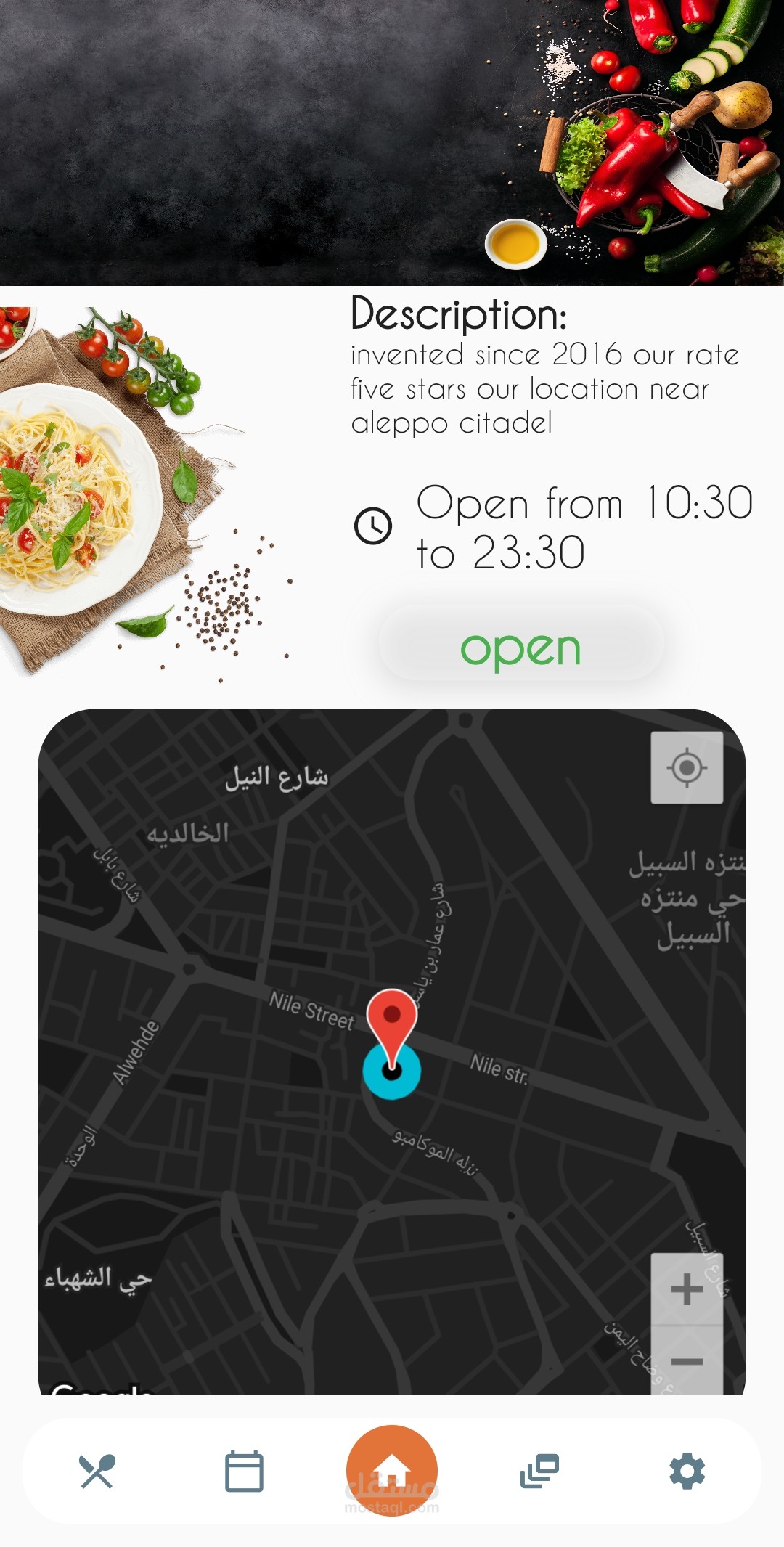Zoom in on the map

tap(687, 1289)
